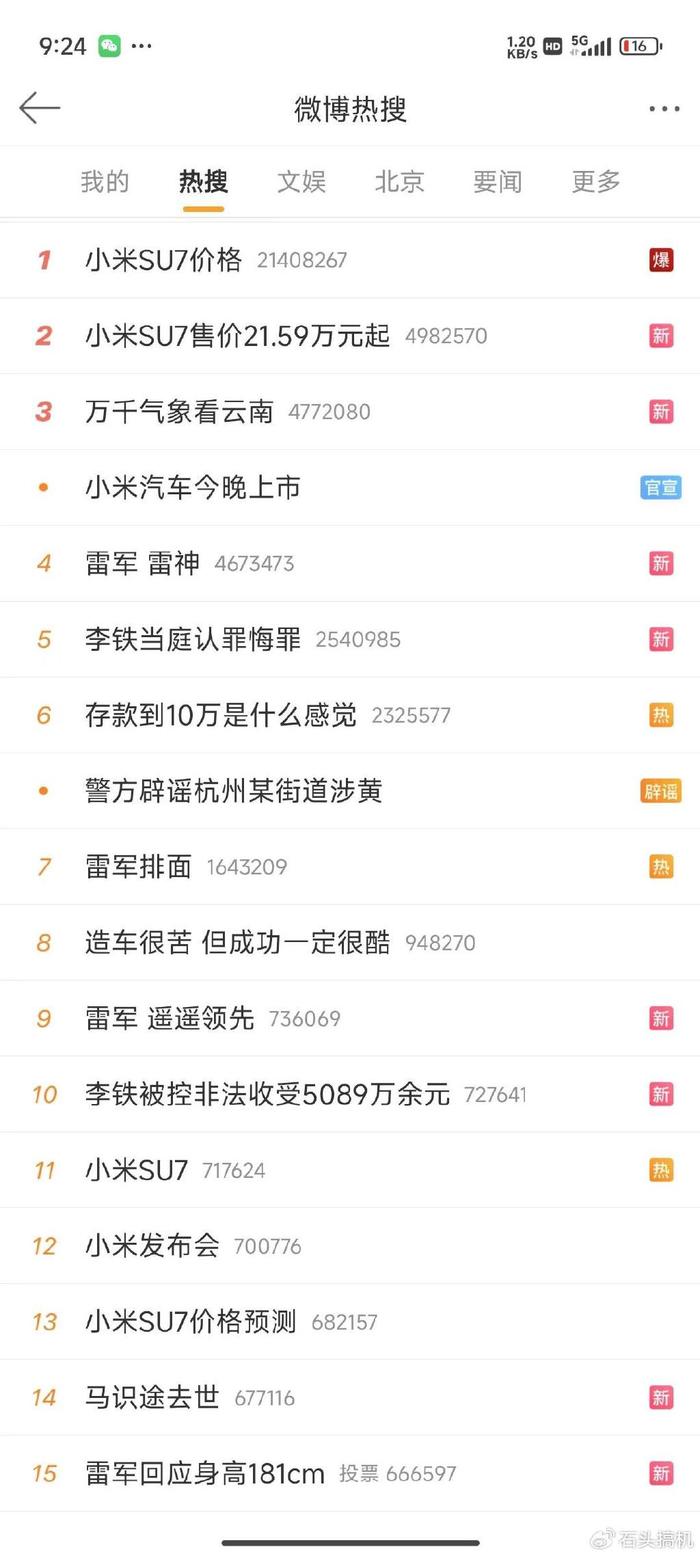Open 警方辟谣杭州某街道涉黄 entry
The width and height of the screenshot is (700, 1556).
350,792
